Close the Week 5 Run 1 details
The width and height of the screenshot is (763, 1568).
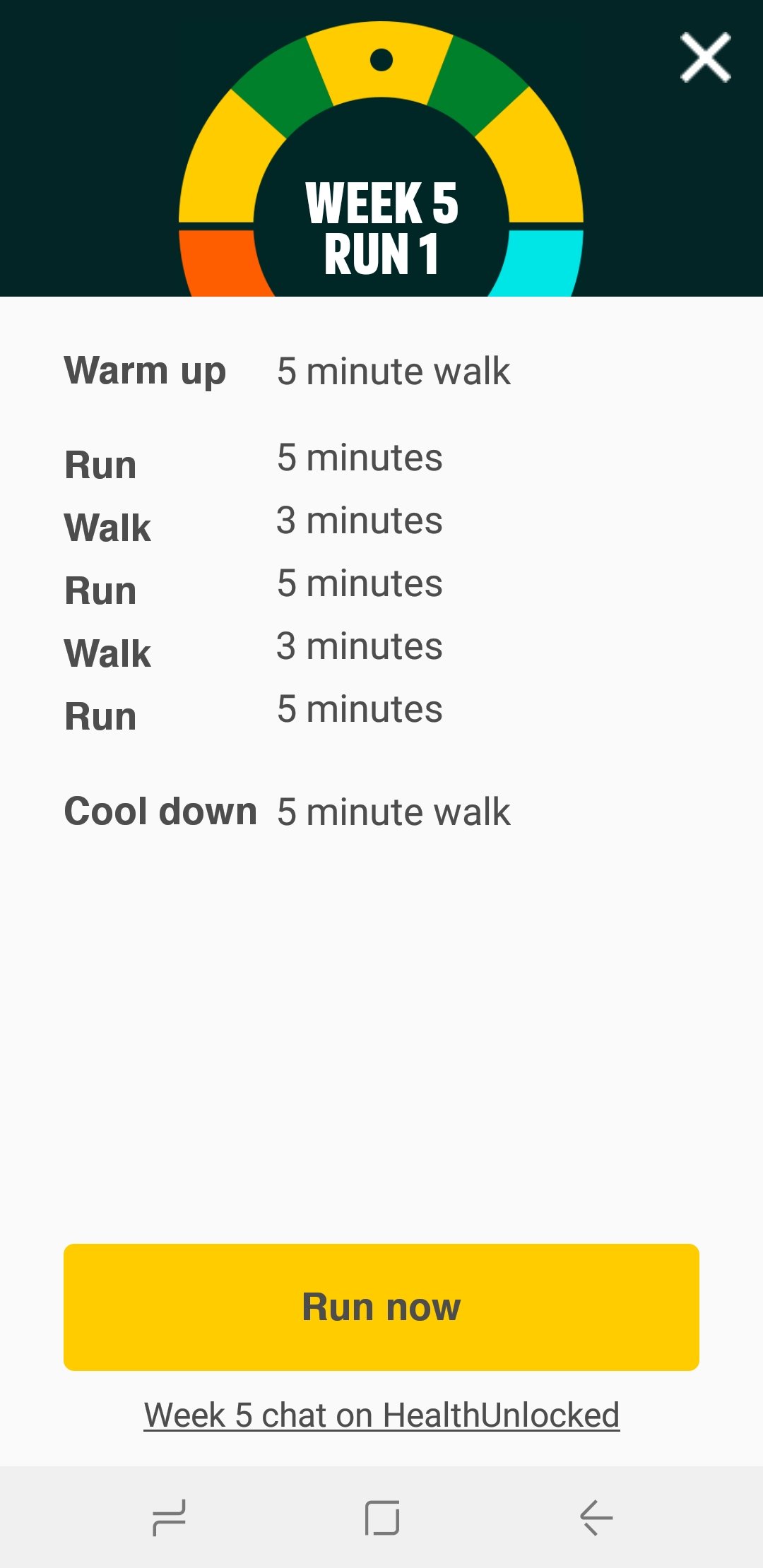click(x=705, y=57)
